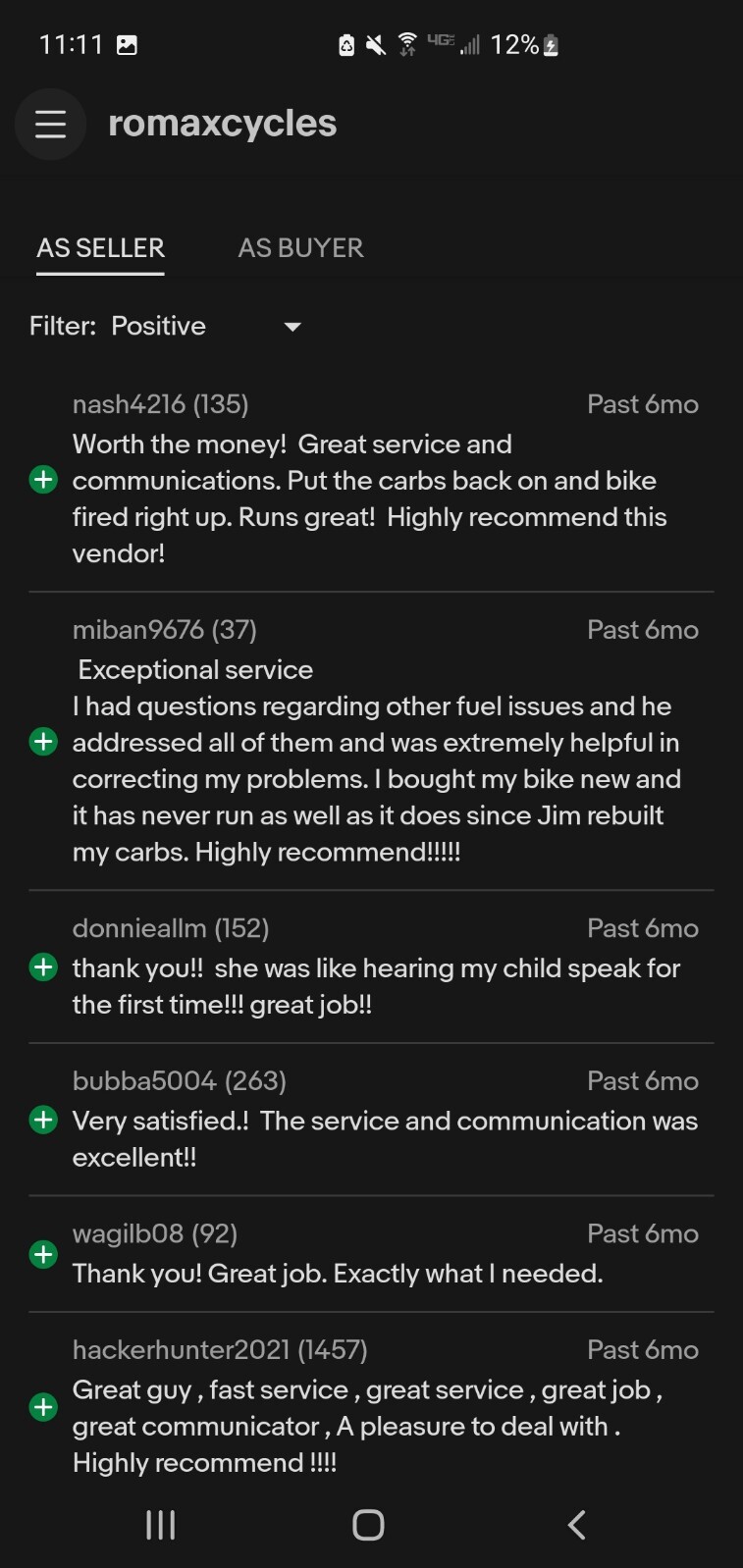Tap the system back button
Image resolution: width=743 pixels, height=1568 pixels.
(x=577, y=1524)
